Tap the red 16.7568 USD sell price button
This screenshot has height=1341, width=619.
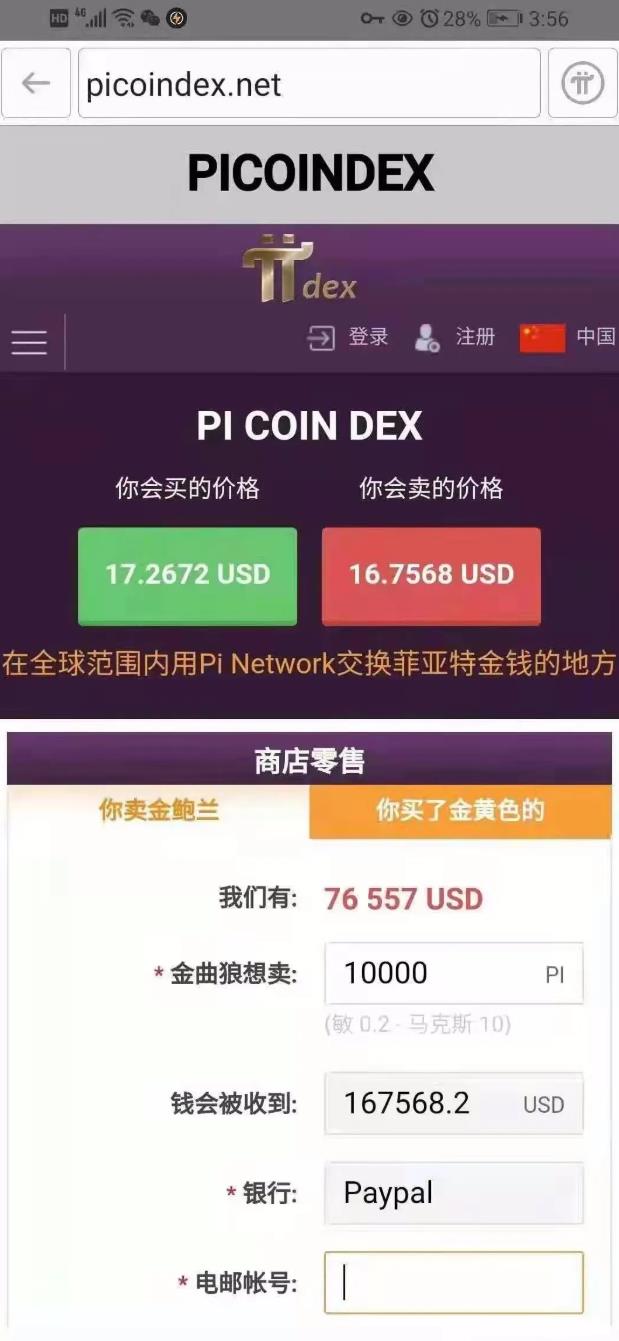(x=431, y=575)
